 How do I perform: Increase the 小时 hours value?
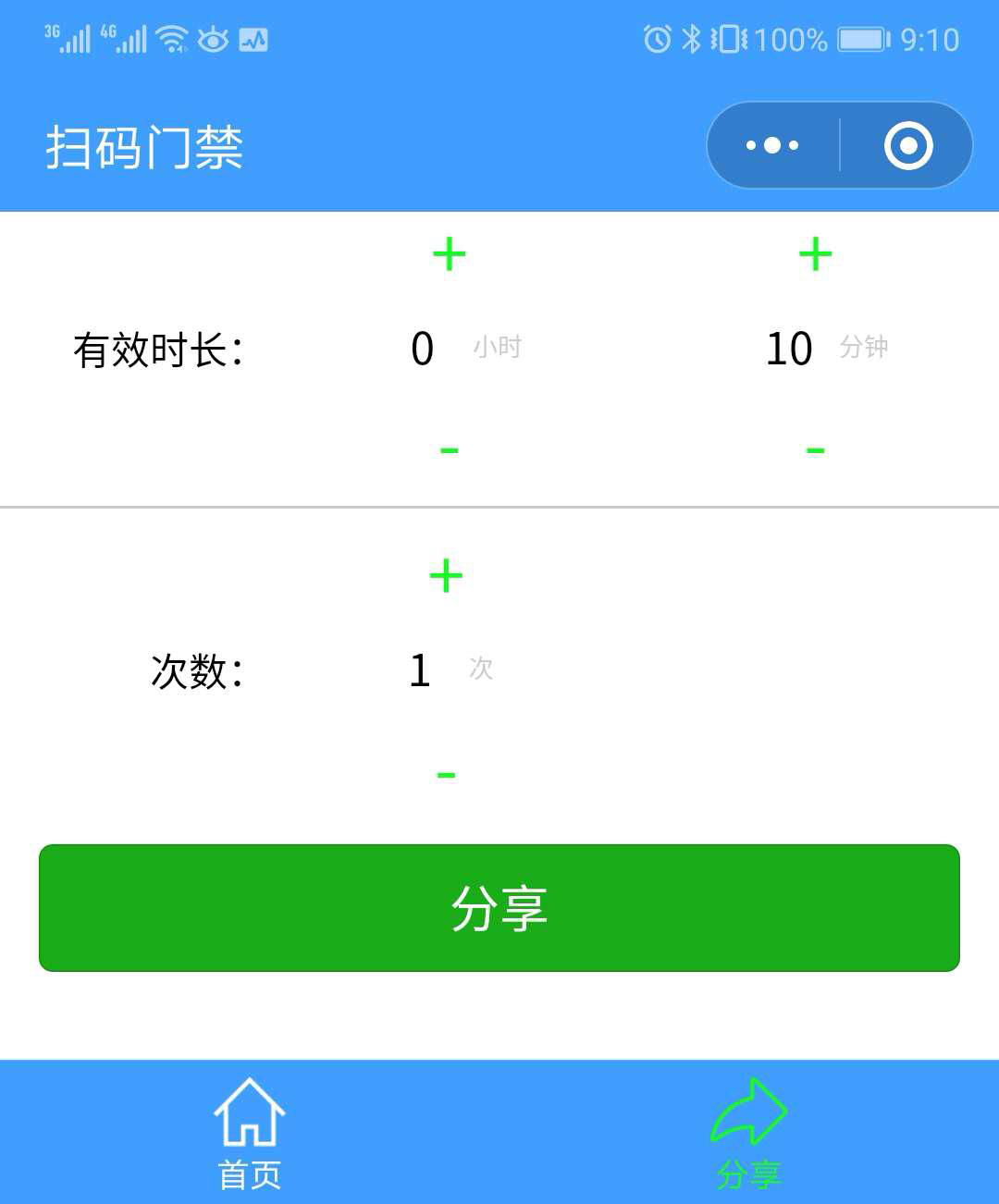click(x=448, y=255)
